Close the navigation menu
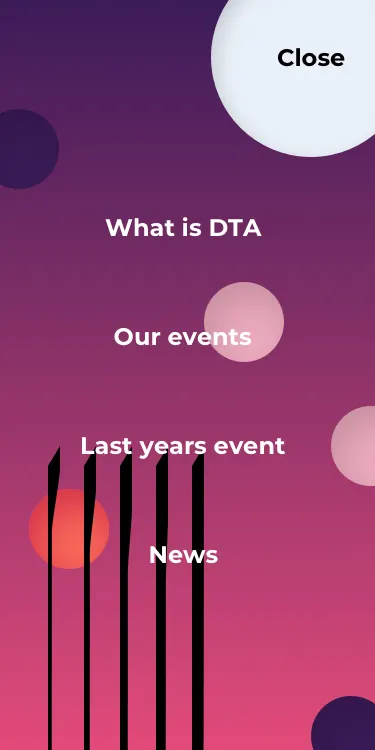The height and width of the screenshot is (750, 375). click(310, 58)
